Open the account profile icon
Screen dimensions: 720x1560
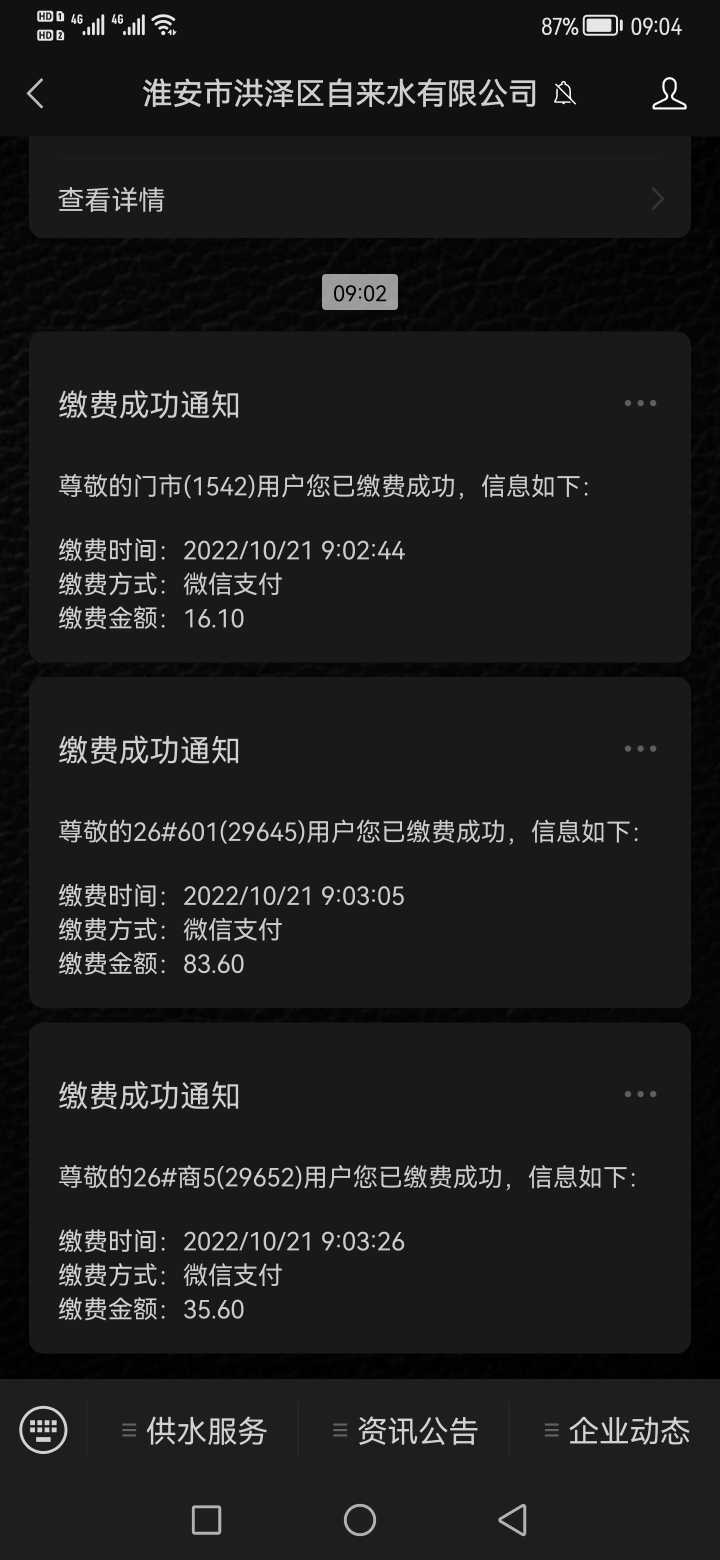pos(669,94)
